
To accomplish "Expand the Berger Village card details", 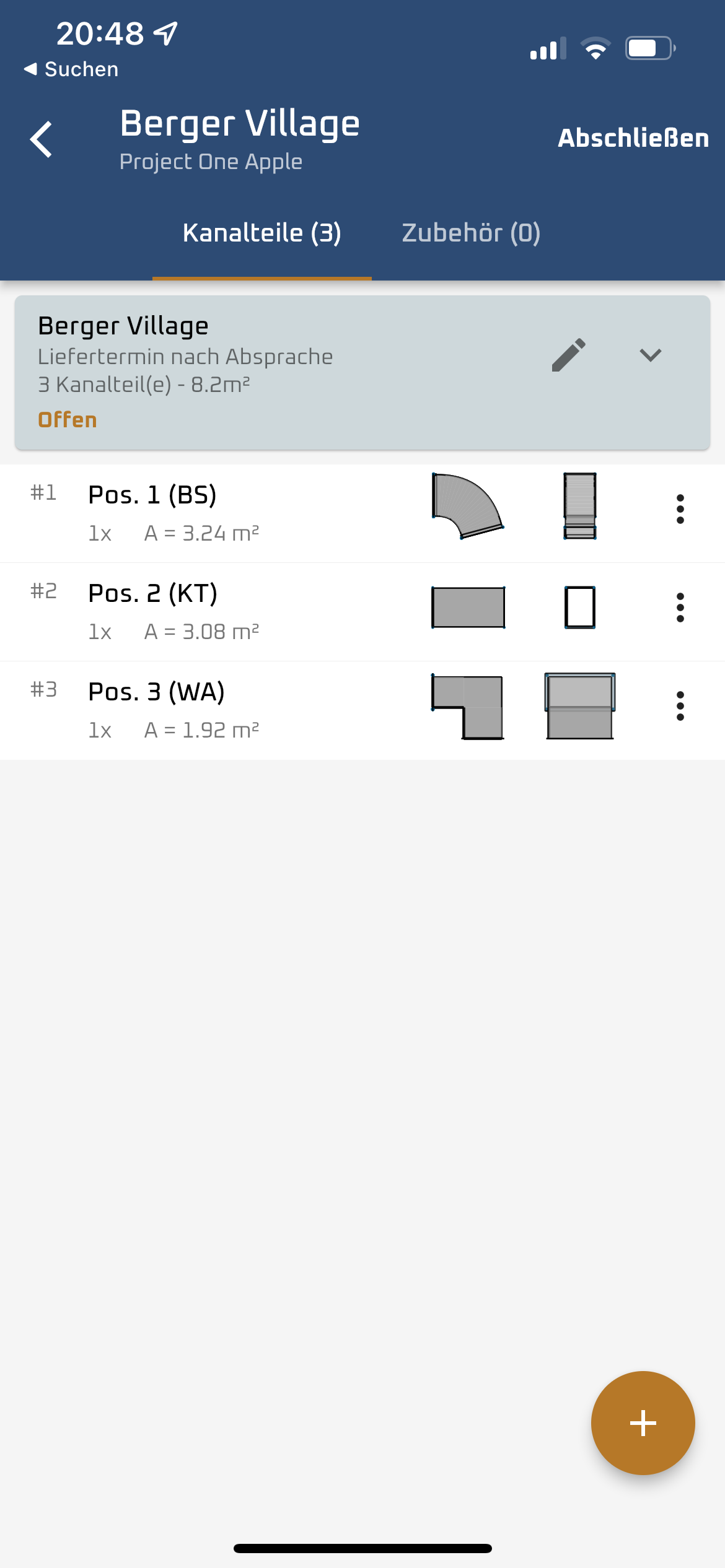I will 651,355.
